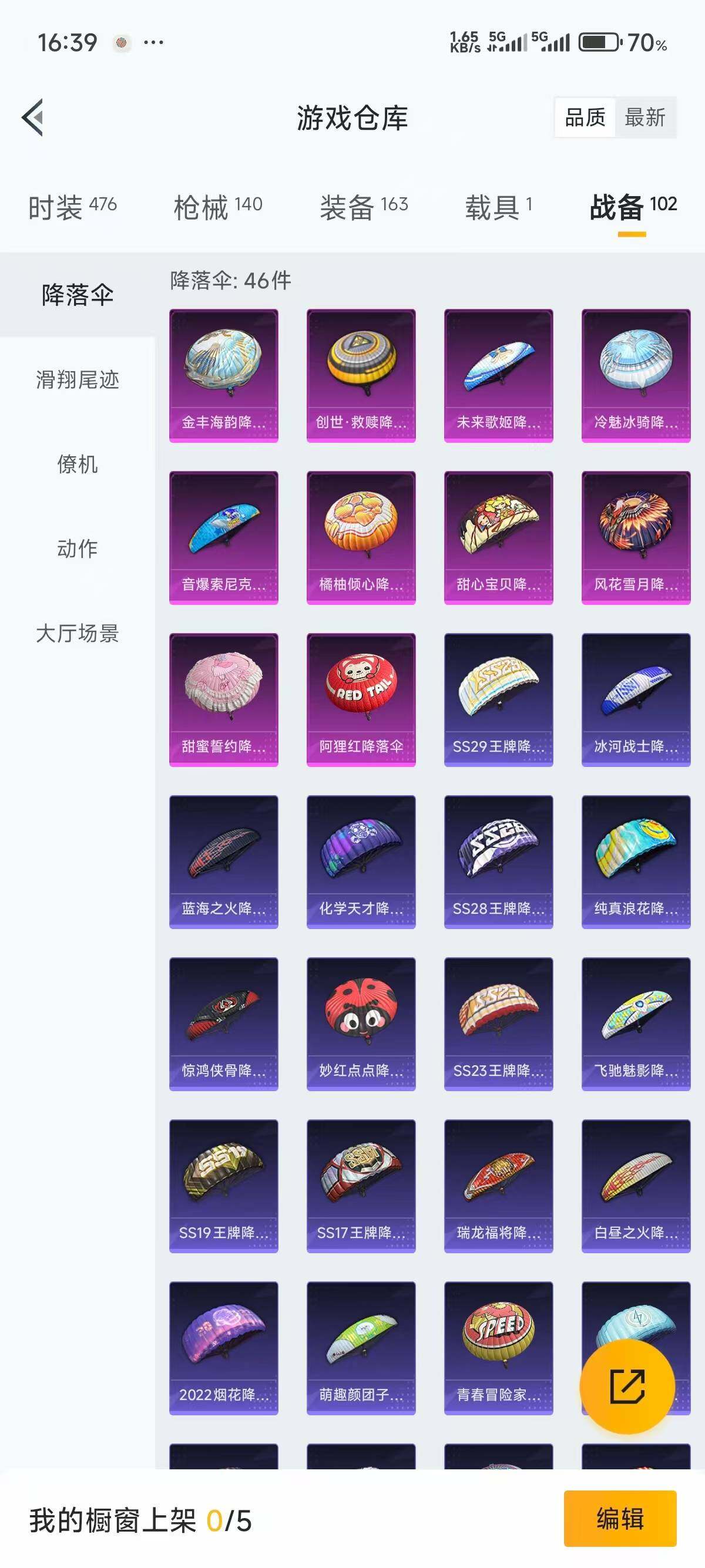Screen dimensions: 705x1568
Task: Check the battery indicator at 70%
Action: (x=599, y=43)
